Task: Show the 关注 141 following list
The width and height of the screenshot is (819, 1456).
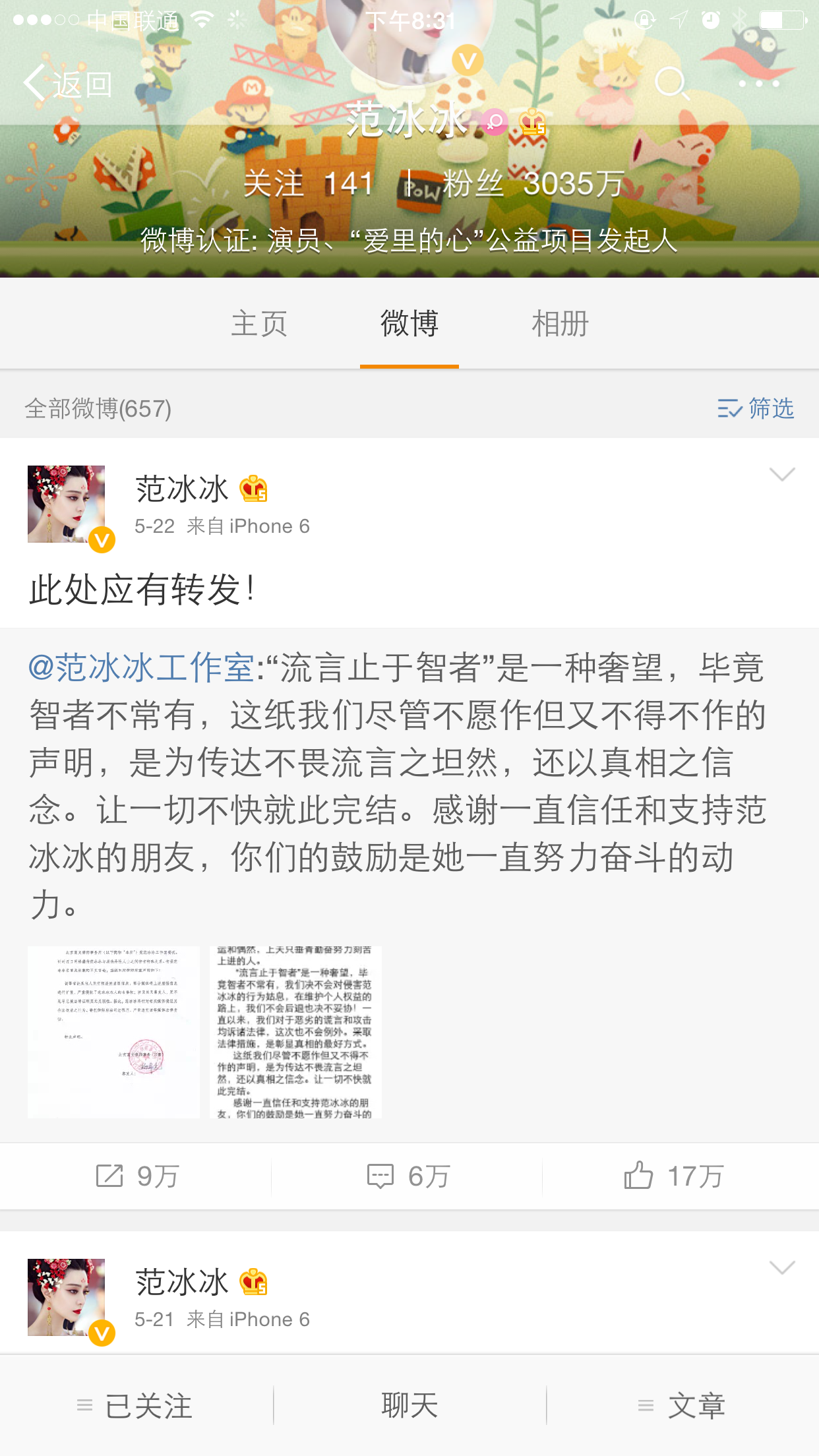Action: click(309, 183)
